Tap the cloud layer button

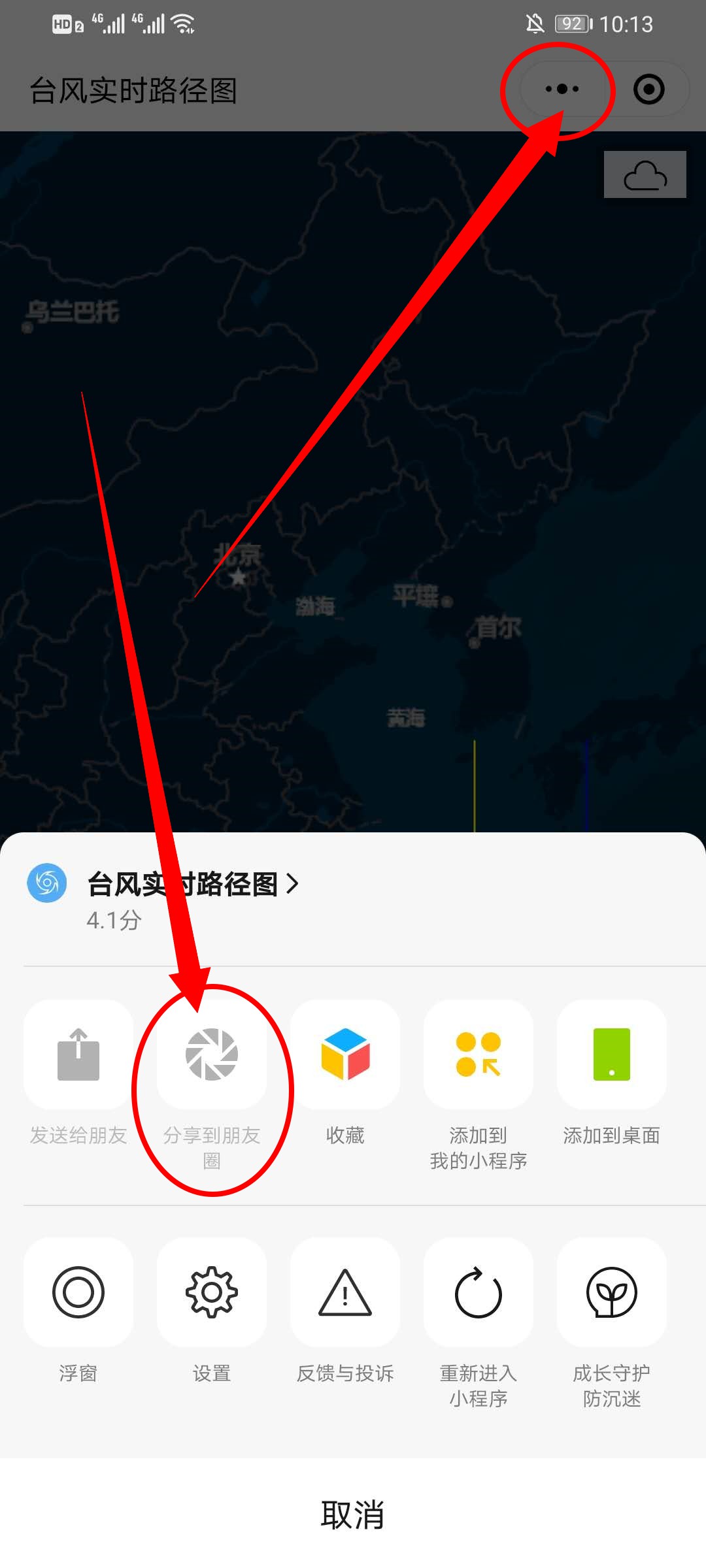tap(645, 174)
